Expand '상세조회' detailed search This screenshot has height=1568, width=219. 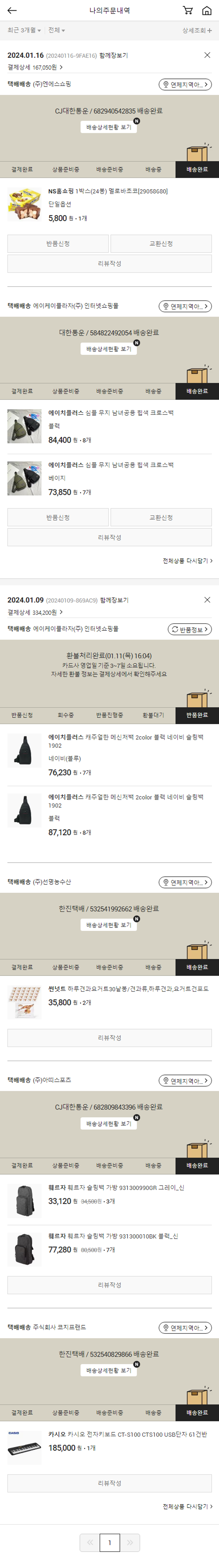pos(197,30)
